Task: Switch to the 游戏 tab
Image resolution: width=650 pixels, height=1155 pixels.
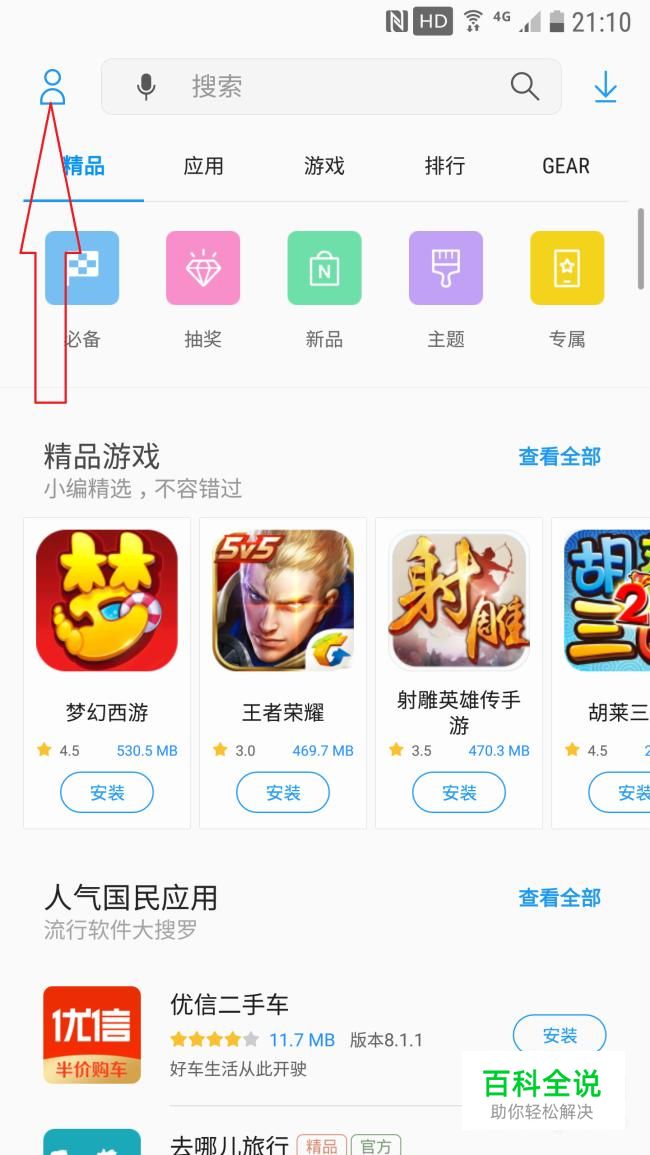Action: point(324,166)
